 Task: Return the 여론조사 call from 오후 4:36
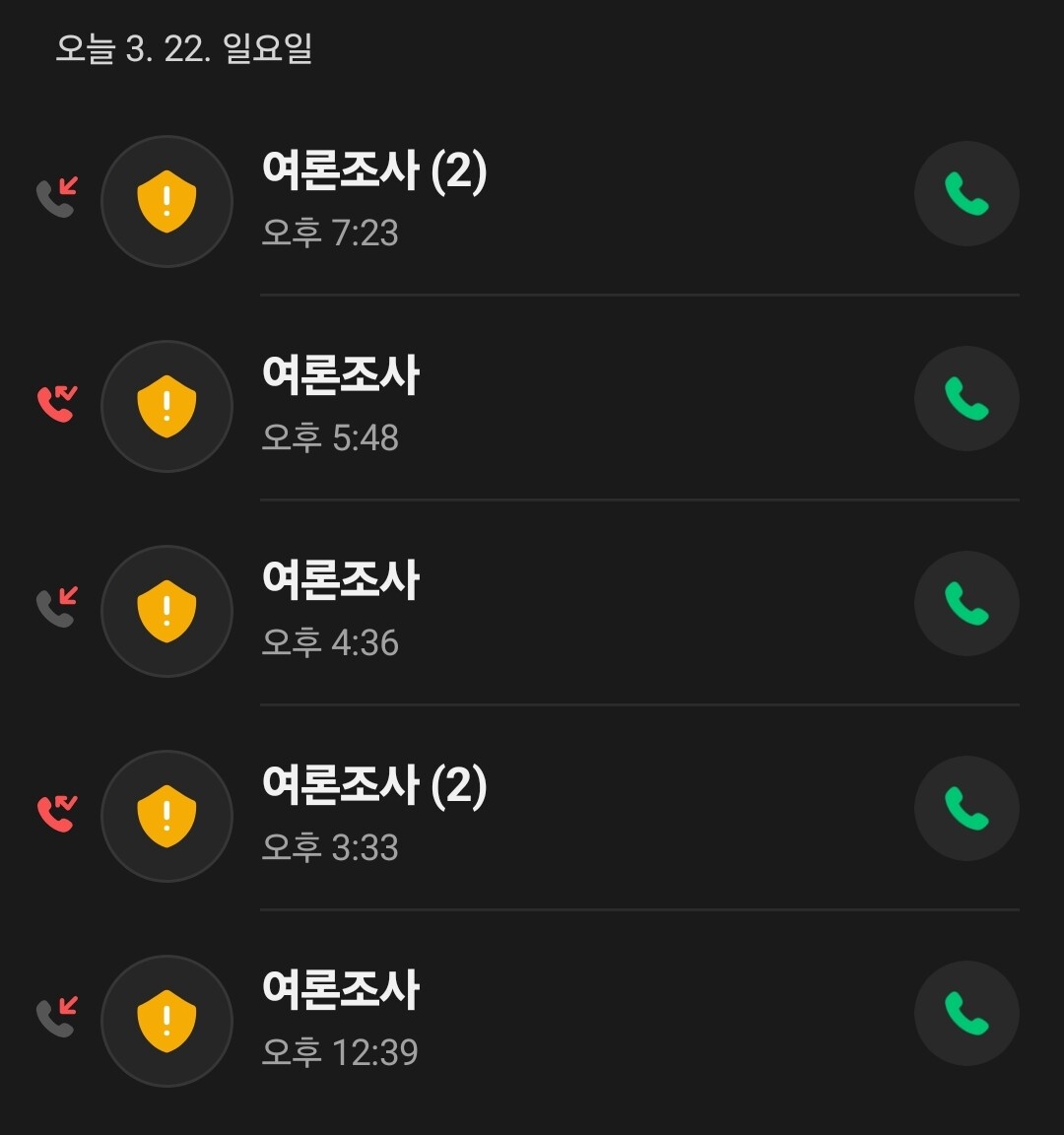(965, 604)
